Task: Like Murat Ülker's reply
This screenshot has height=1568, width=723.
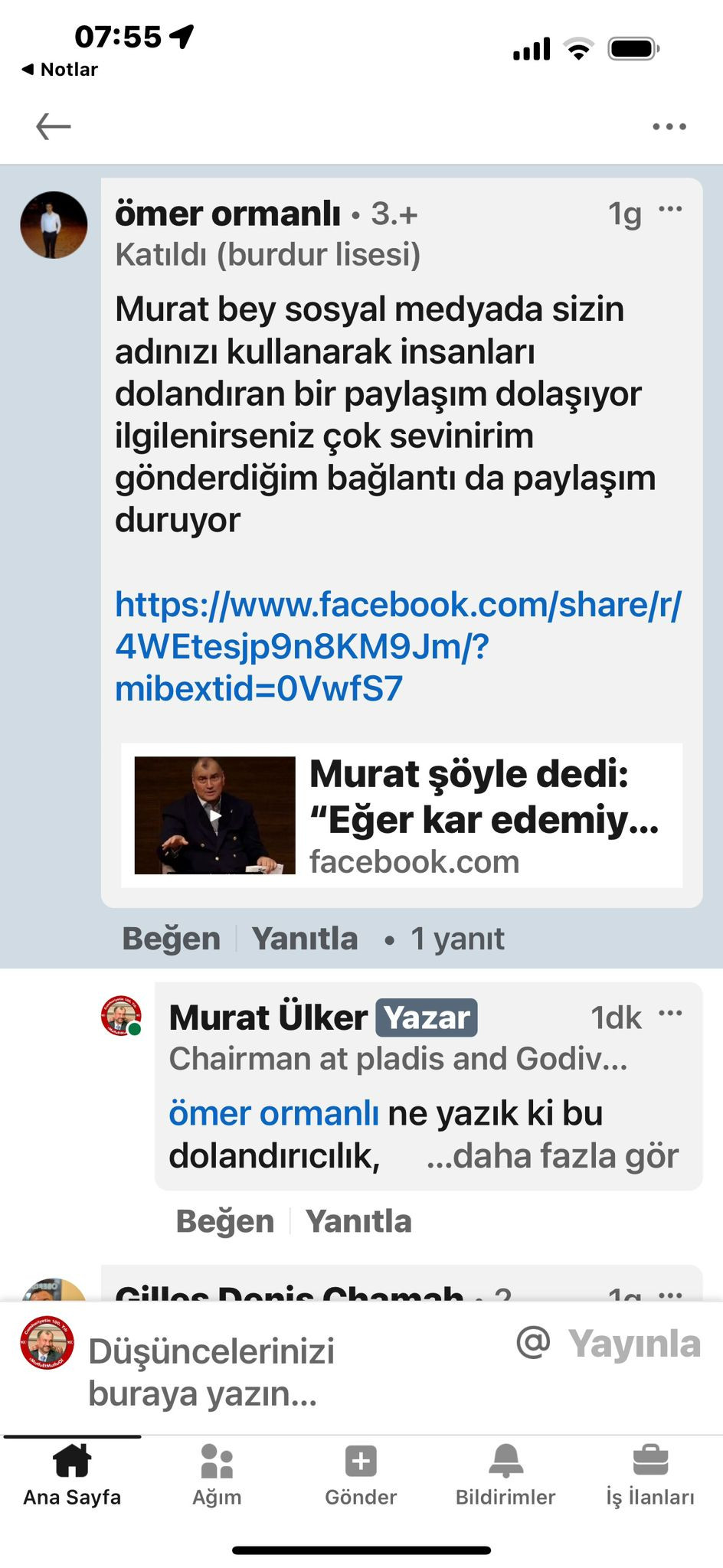Action: coord(225,1221)
